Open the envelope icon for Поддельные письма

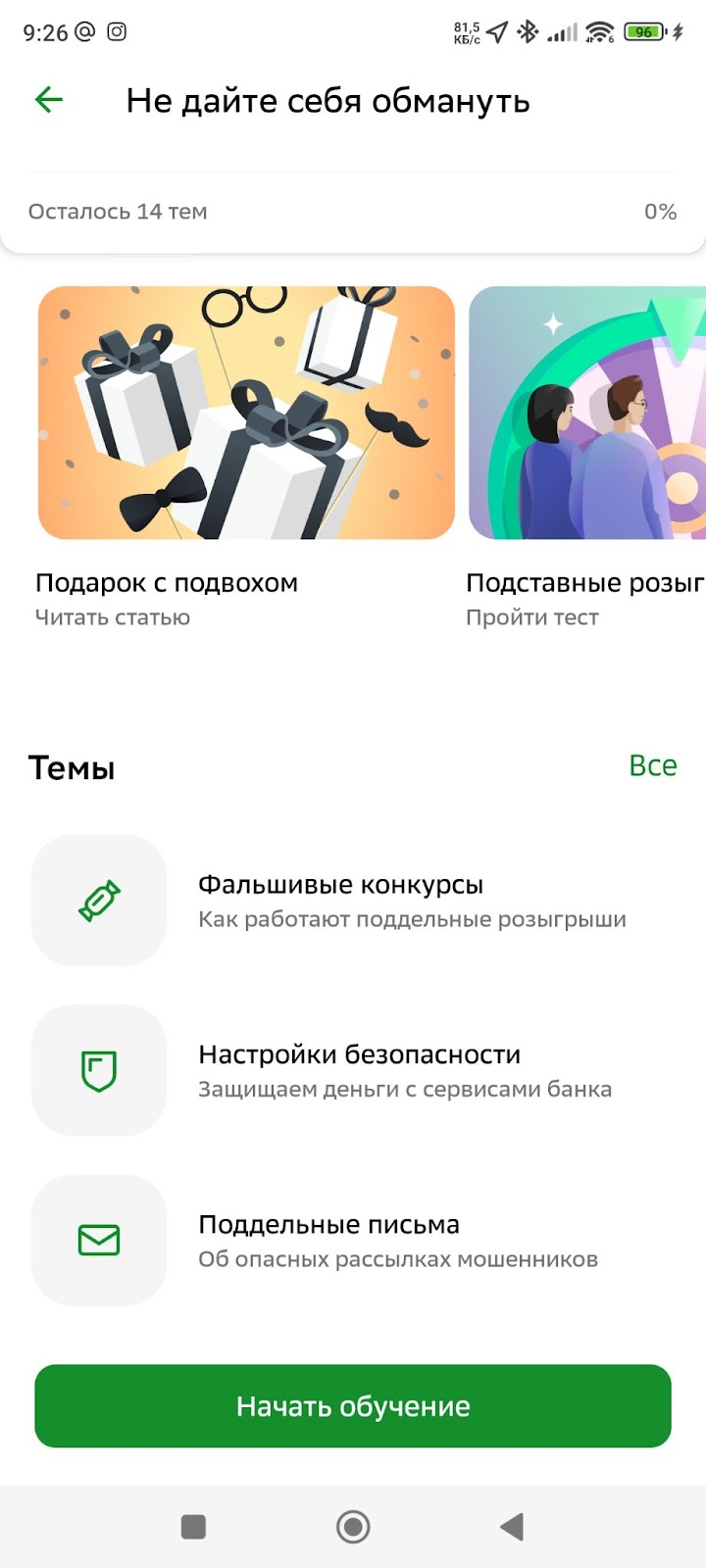tap(98, 1241)
